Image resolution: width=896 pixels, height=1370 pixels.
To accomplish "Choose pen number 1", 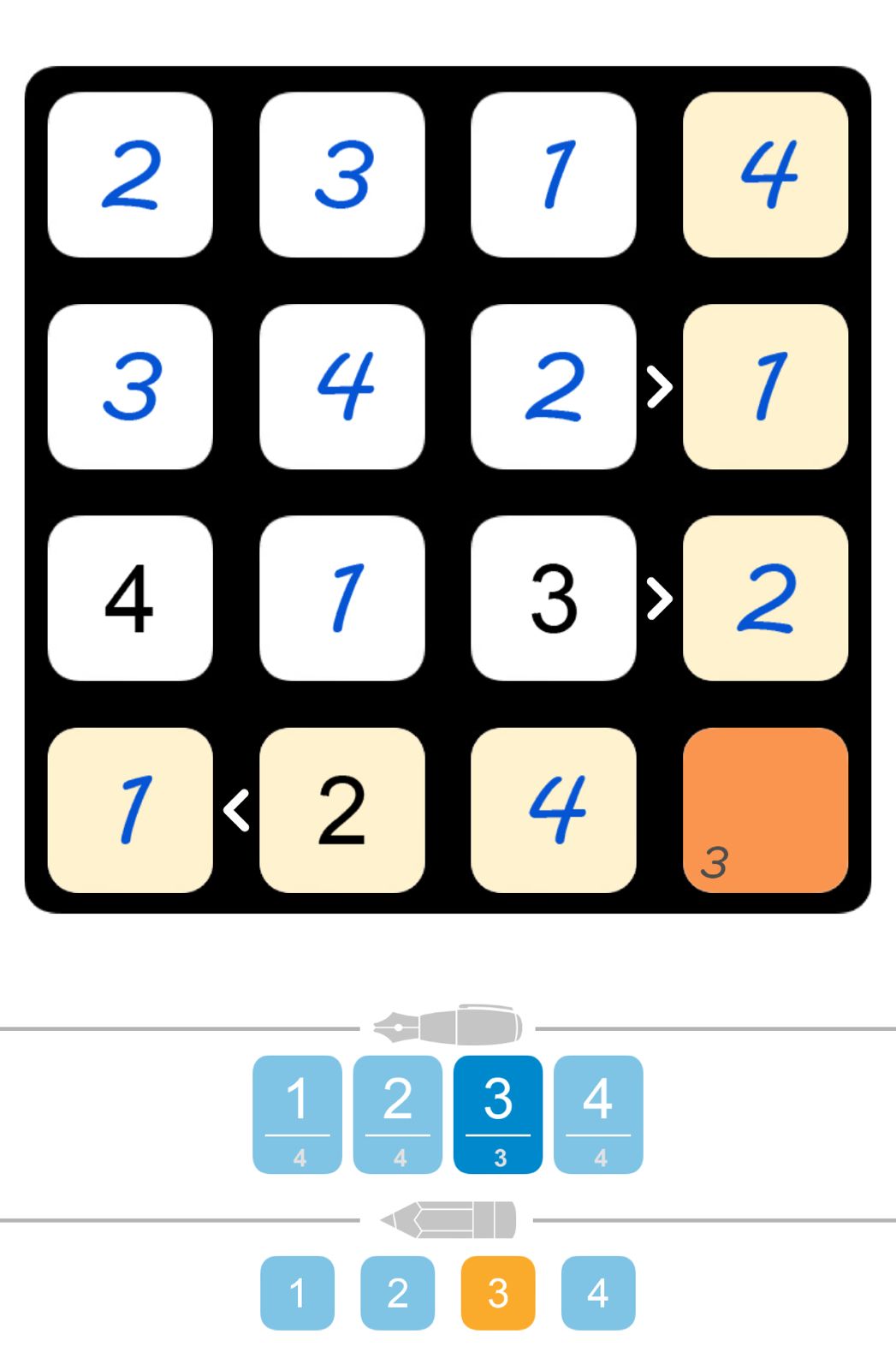I will click(297, 1113).
